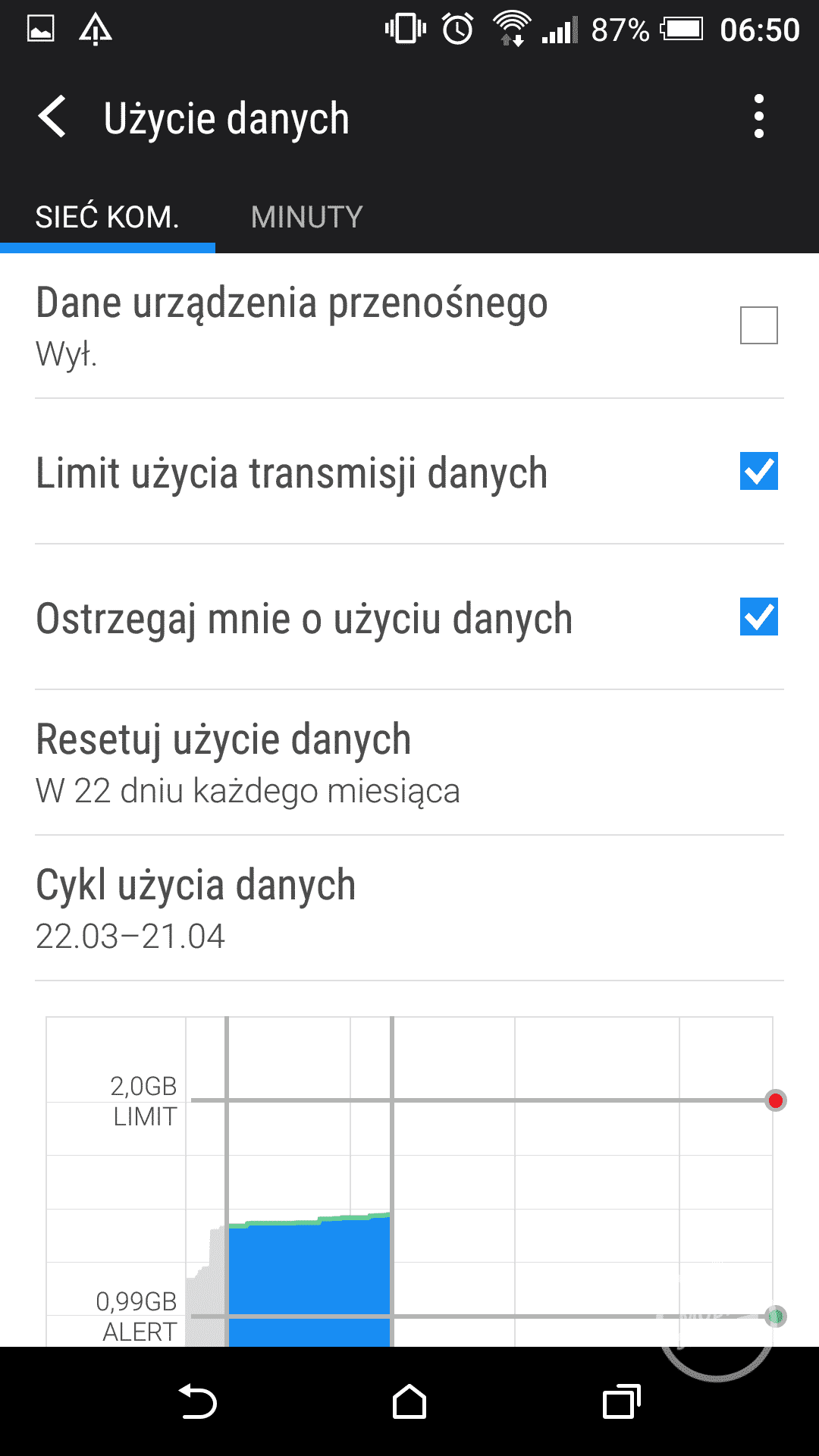Uncheck Limit użycia transmisji danych
819x1456 pixels.
point(758,471)
